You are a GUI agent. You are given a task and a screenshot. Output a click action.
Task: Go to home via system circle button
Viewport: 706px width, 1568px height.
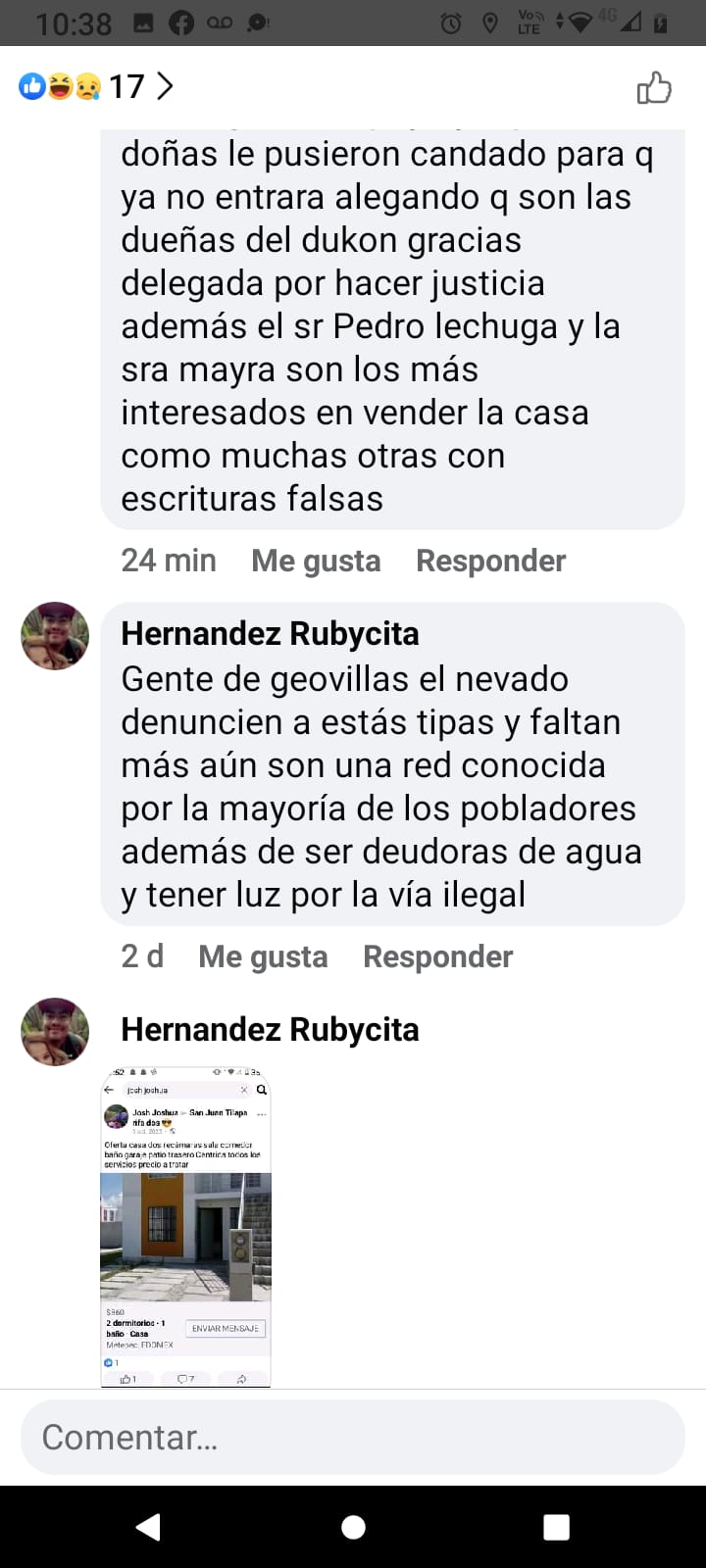(353, 1527)
